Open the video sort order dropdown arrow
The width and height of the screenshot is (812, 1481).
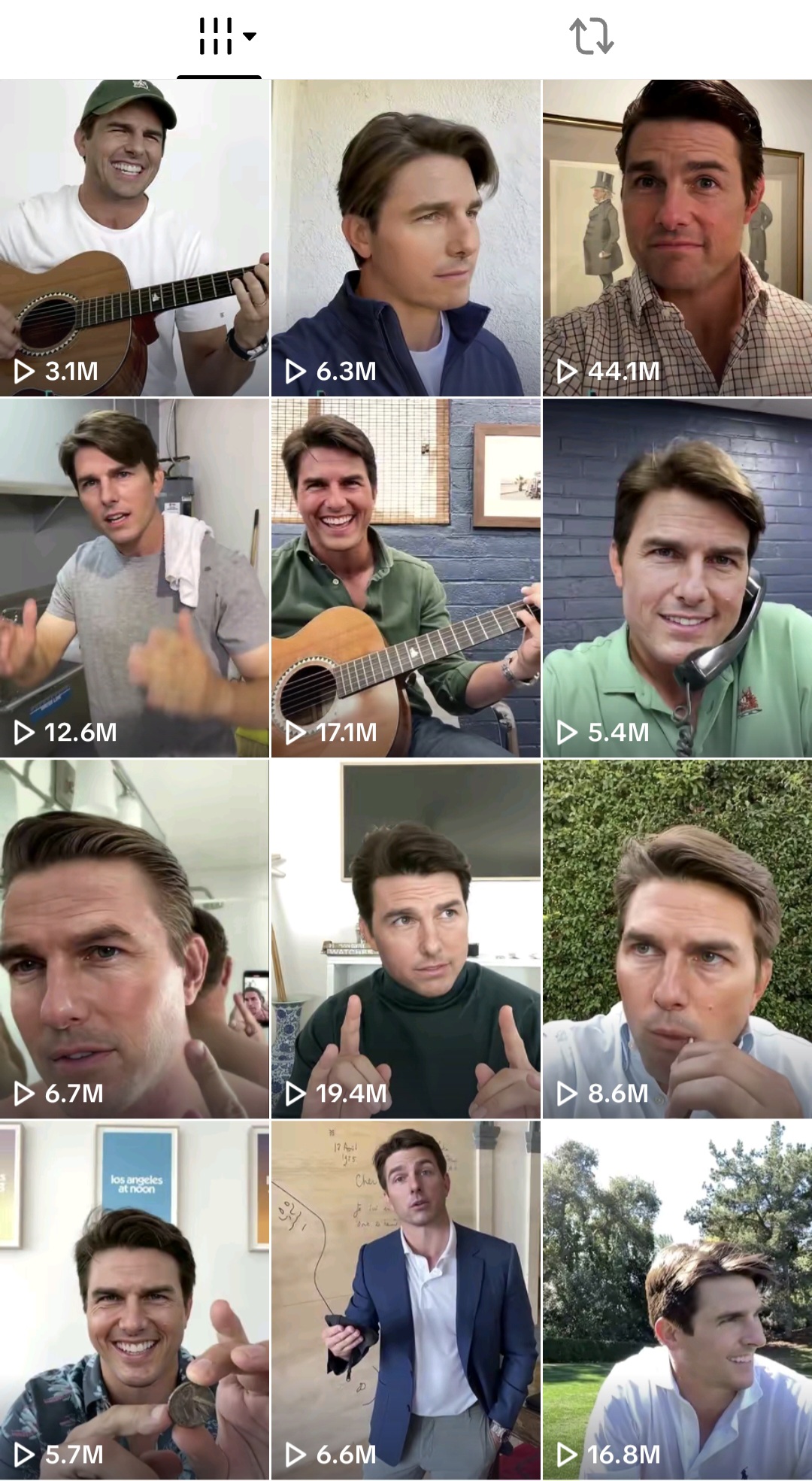[x=250, y=35]
